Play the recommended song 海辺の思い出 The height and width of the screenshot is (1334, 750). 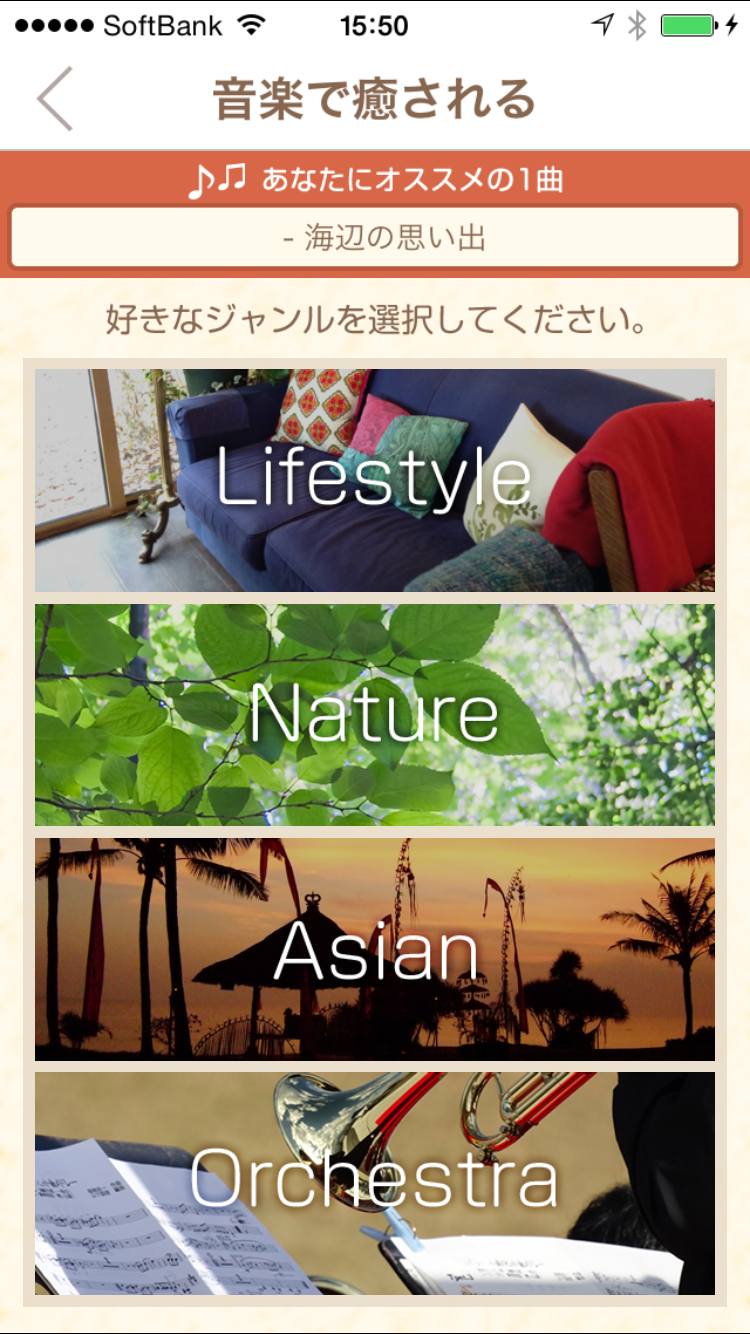pyautogui.click(x=375, y=238)
